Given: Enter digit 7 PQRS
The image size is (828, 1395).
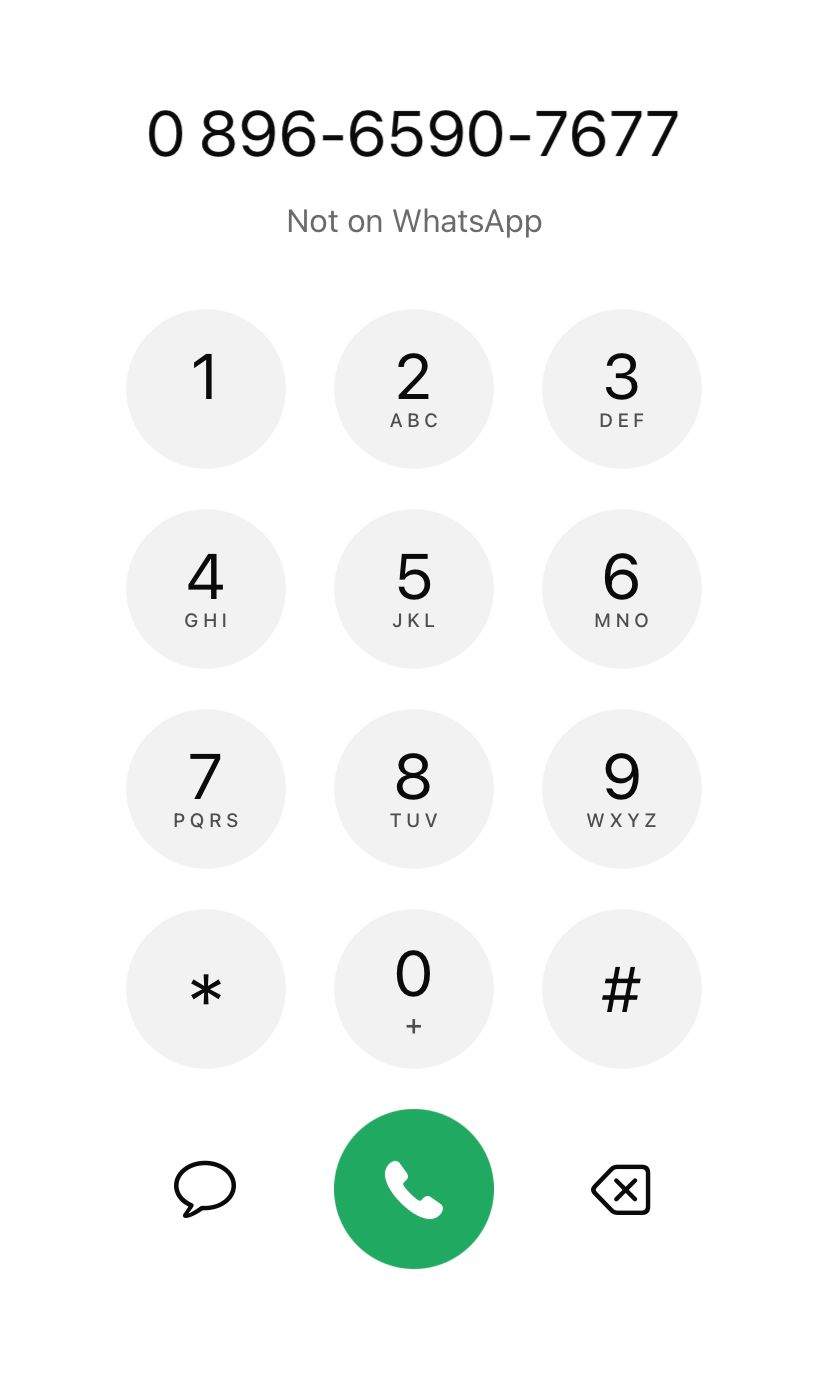Looking at the screenshot, I should tap(206, 788).
